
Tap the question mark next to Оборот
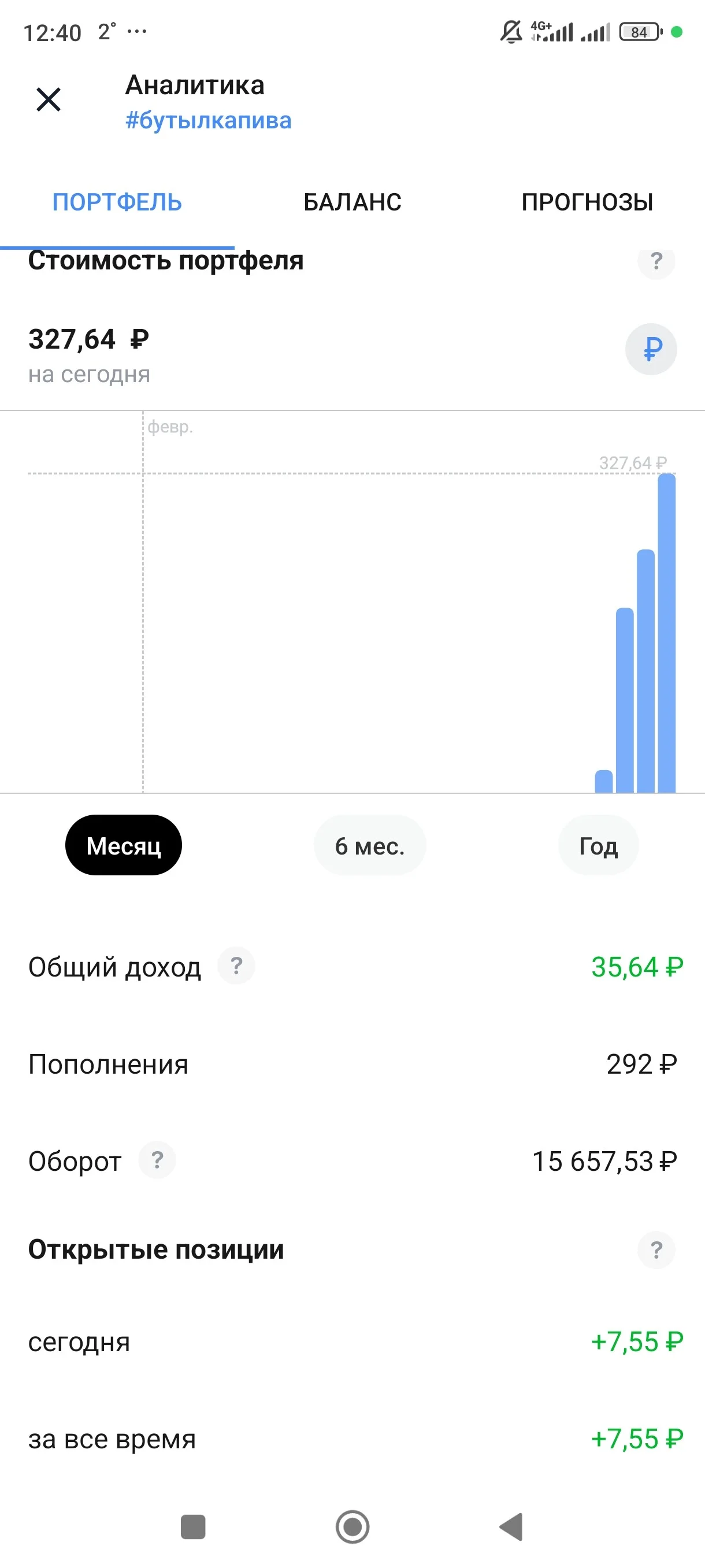tap(157, 1160)
